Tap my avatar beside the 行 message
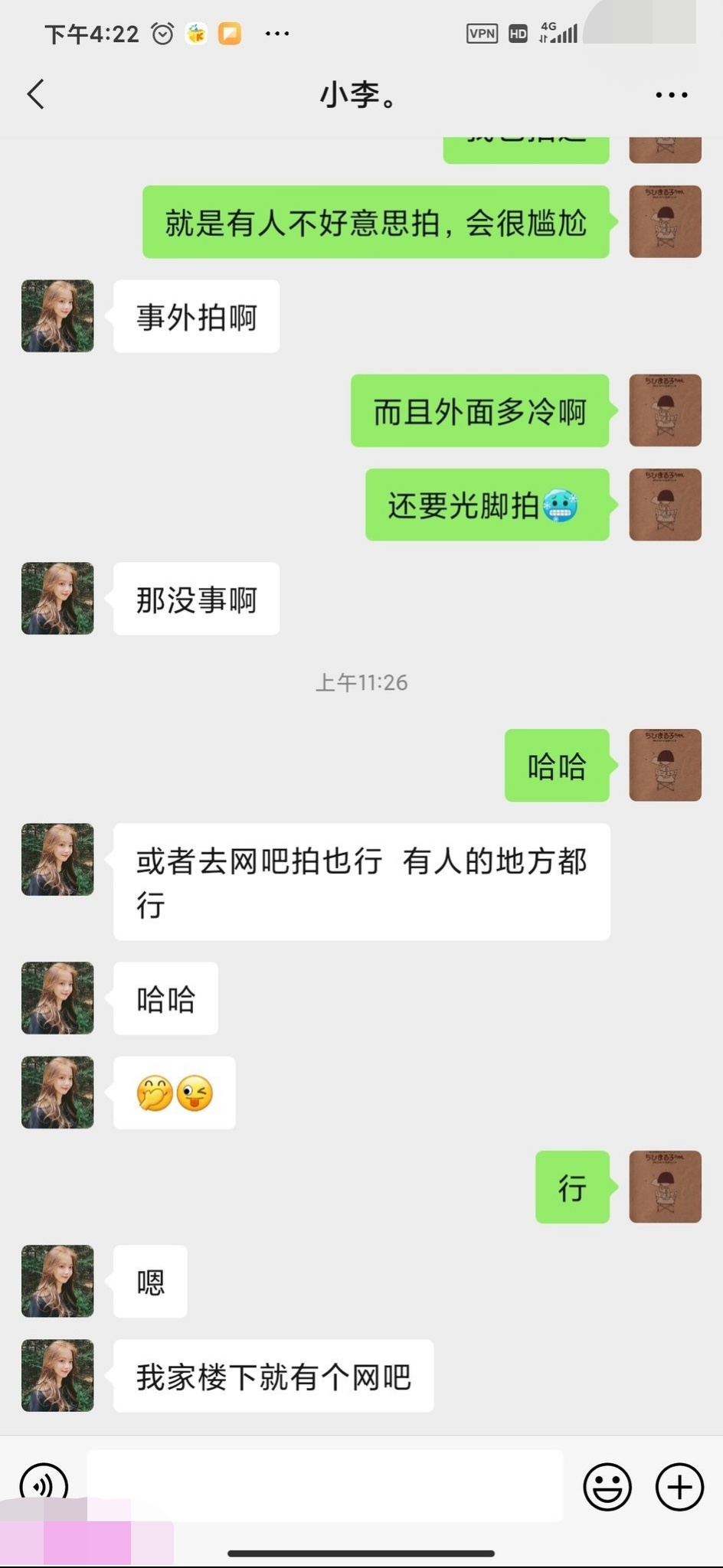Screen dimensions: 723x1568 [x=665, y=1186]
